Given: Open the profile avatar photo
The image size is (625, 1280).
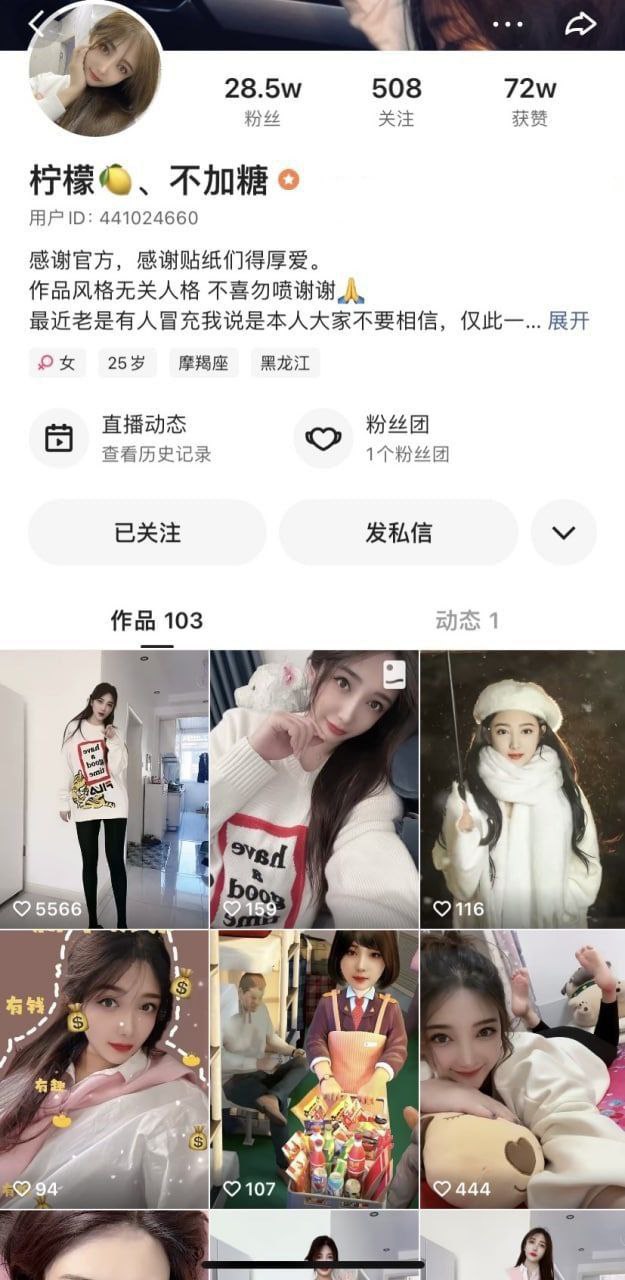Looking at the screenshot, I should pyautogui.click(x=95, y=70).
